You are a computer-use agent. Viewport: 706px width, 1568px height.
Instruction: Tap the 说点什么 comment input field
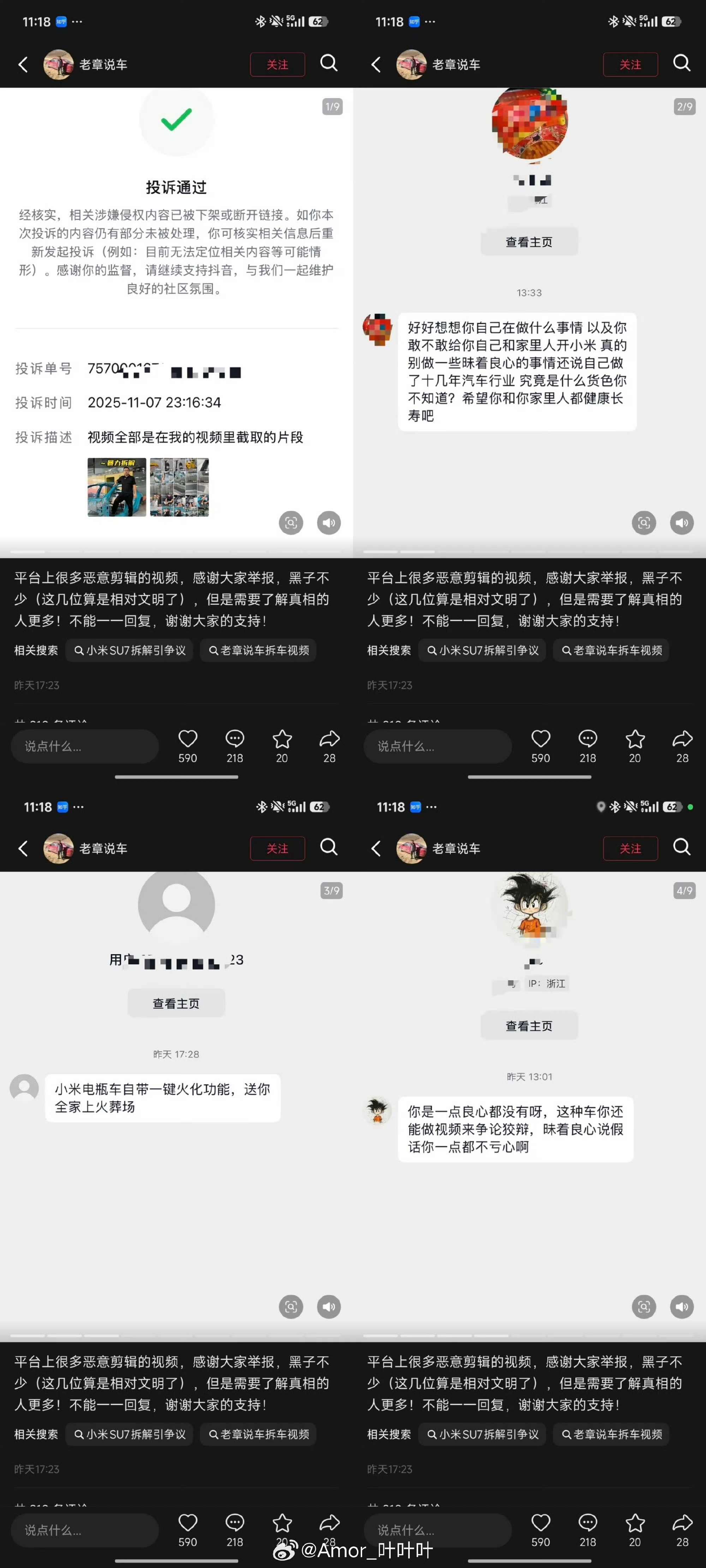85,746
